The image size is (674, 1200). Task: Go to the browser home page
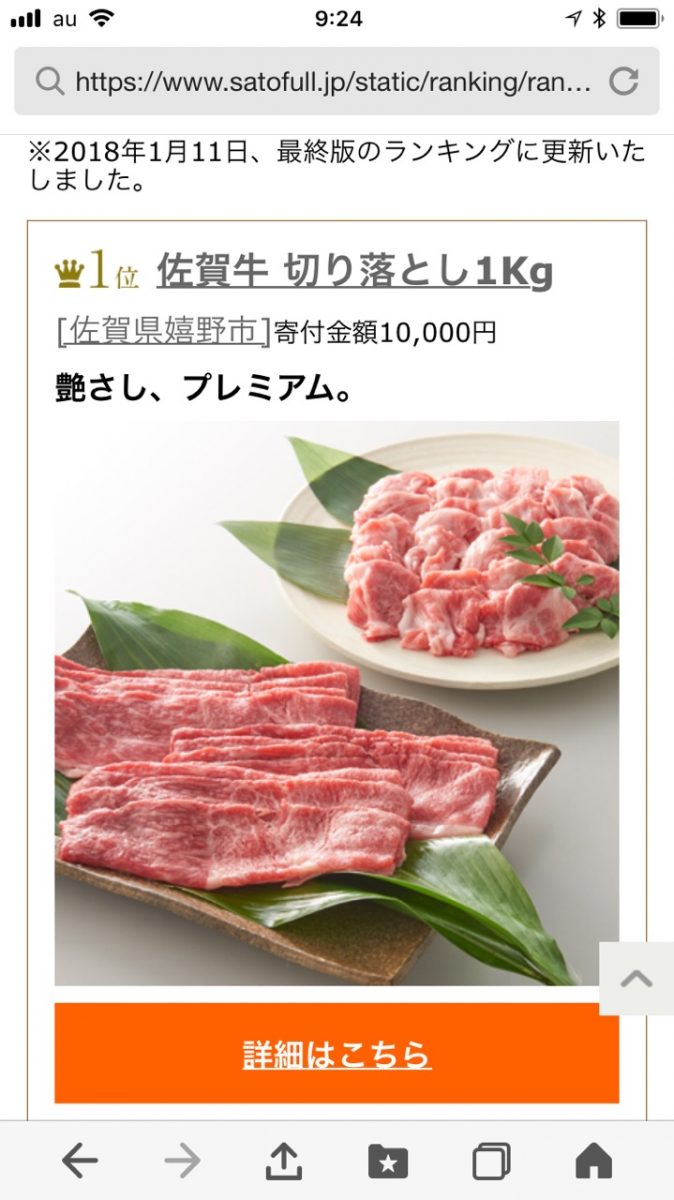(594, 1161)
